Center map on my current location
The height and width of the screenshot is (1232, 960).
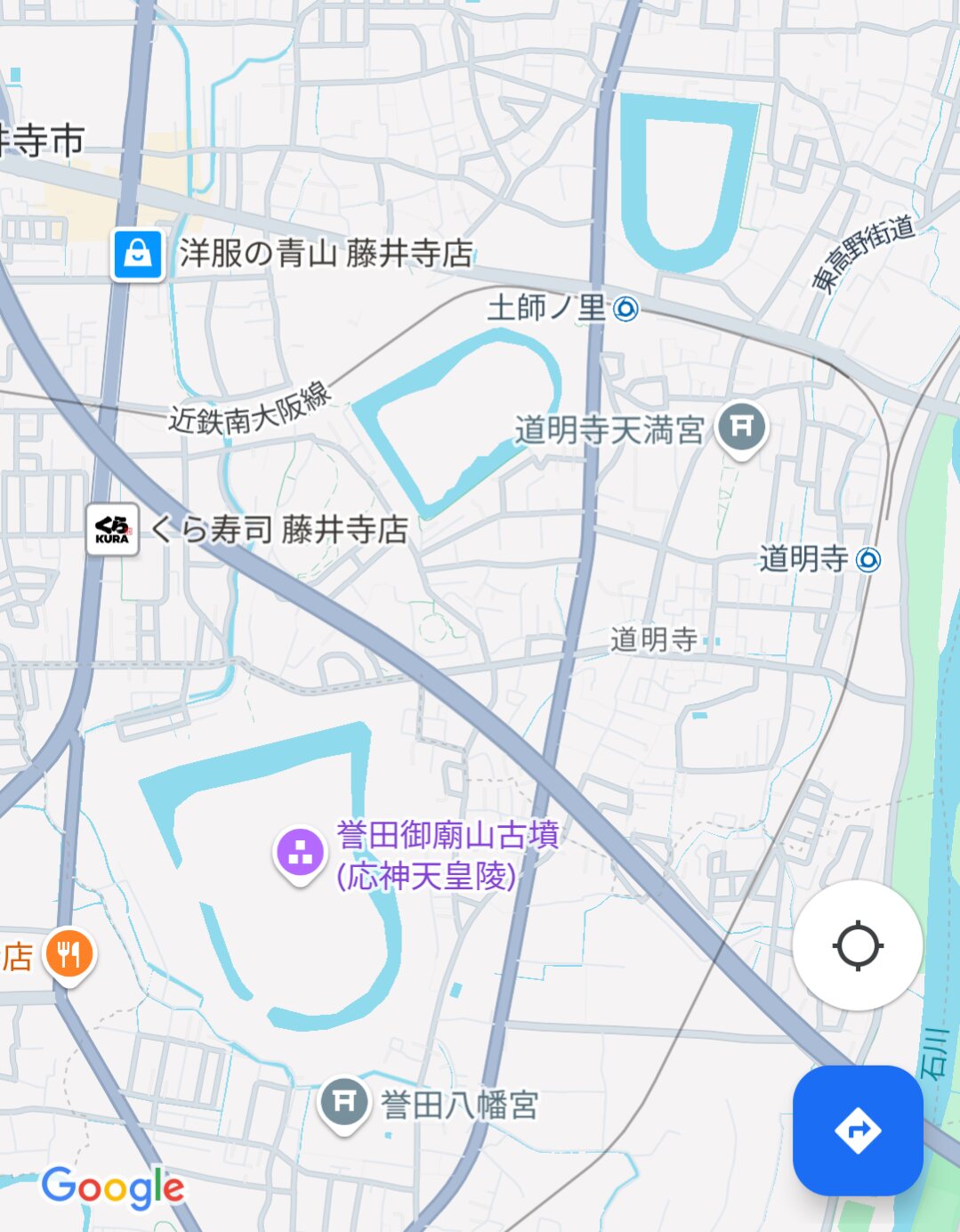tap(857, 945)
